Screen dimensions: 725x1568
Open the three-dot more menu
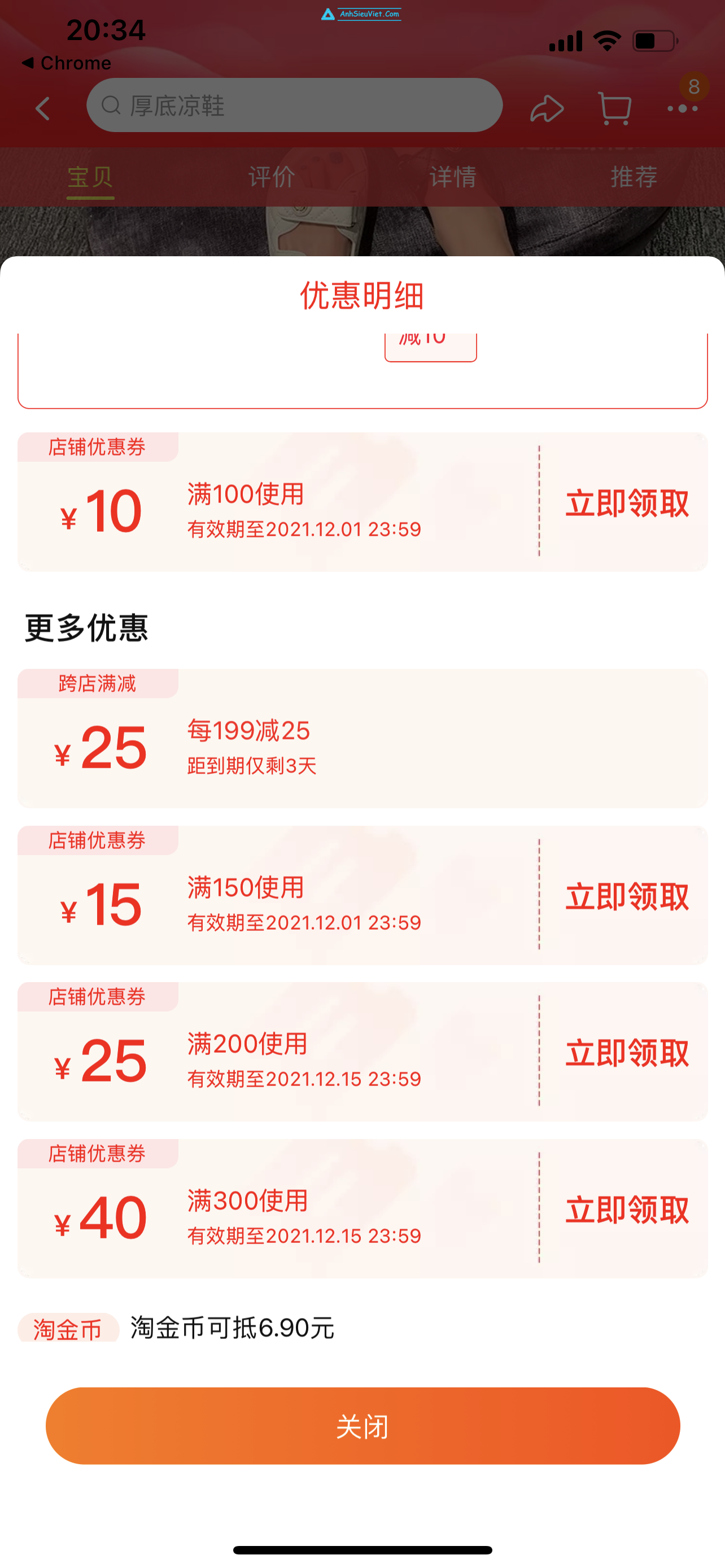pyautogui.click(x=683, y=109)
